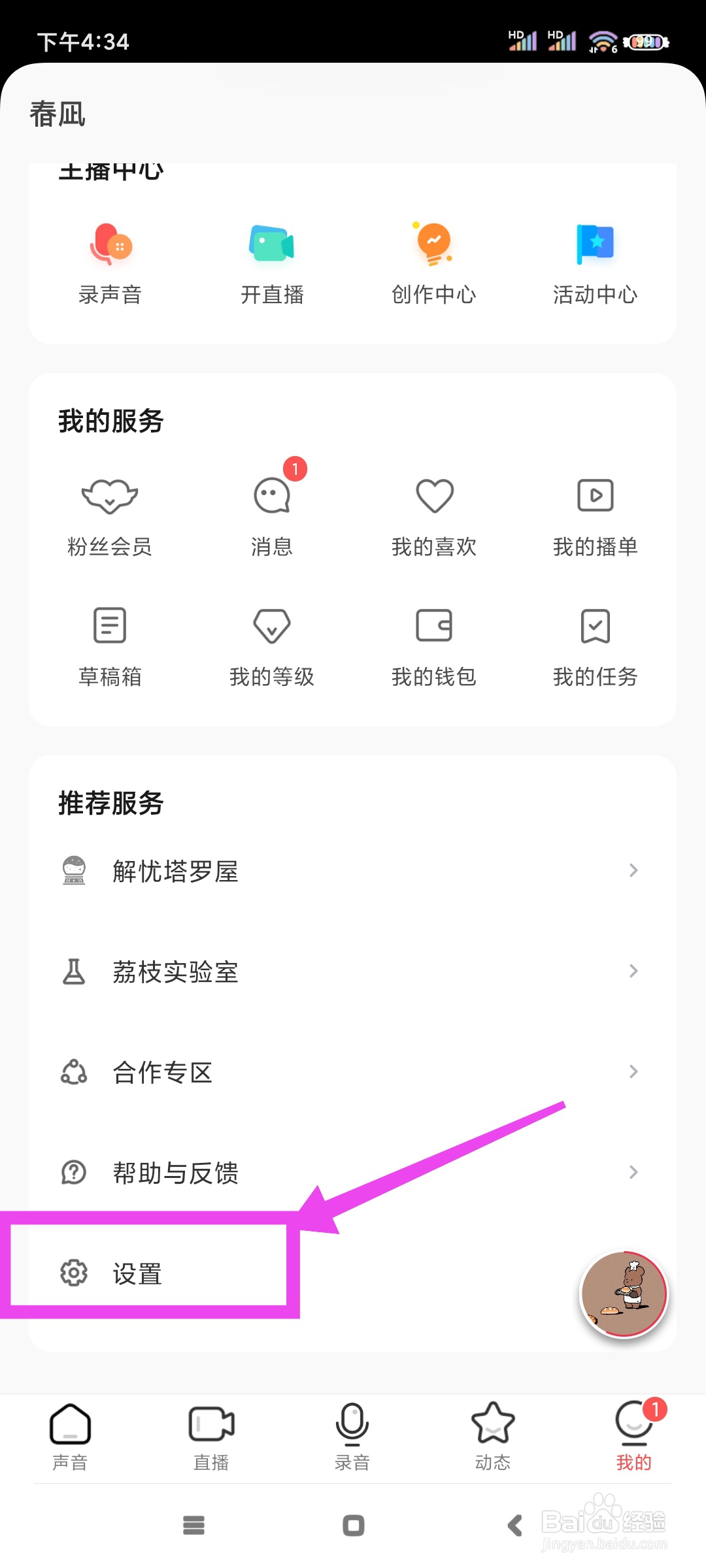This screenshot has width=706, height=1568.
Task: Open the 粉丝会员 fan membership icon
Action: pyautogui.click(x=110, y=498)
